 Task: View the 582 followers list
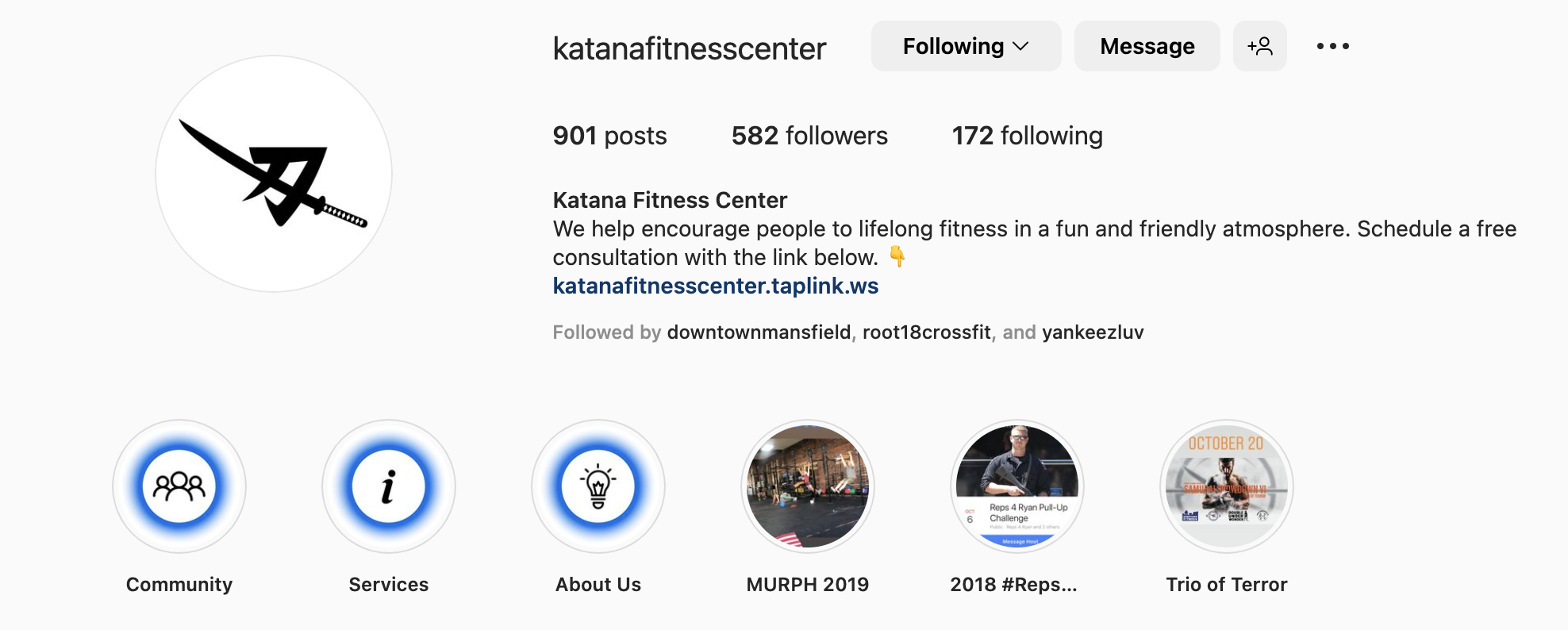tap(809, 136)
